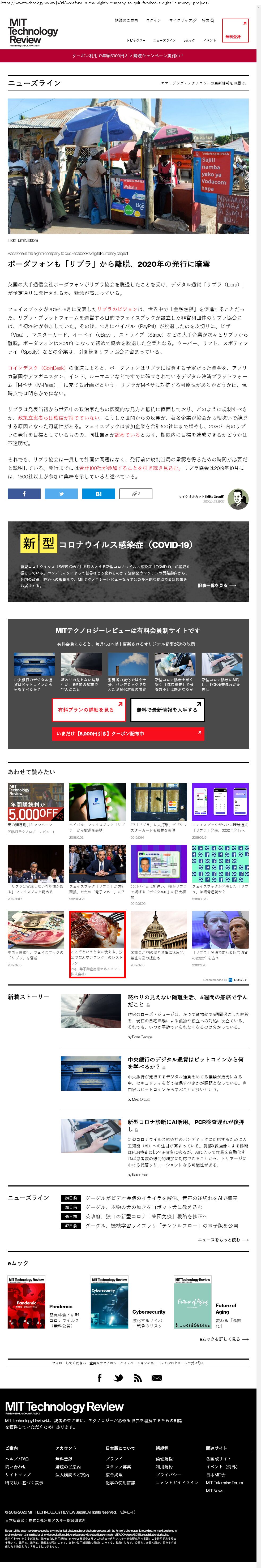Claim the 5,000円引き coupon button
Image resolution: width=261 pixels, height=1568 pixels.
tap(128, 734)
